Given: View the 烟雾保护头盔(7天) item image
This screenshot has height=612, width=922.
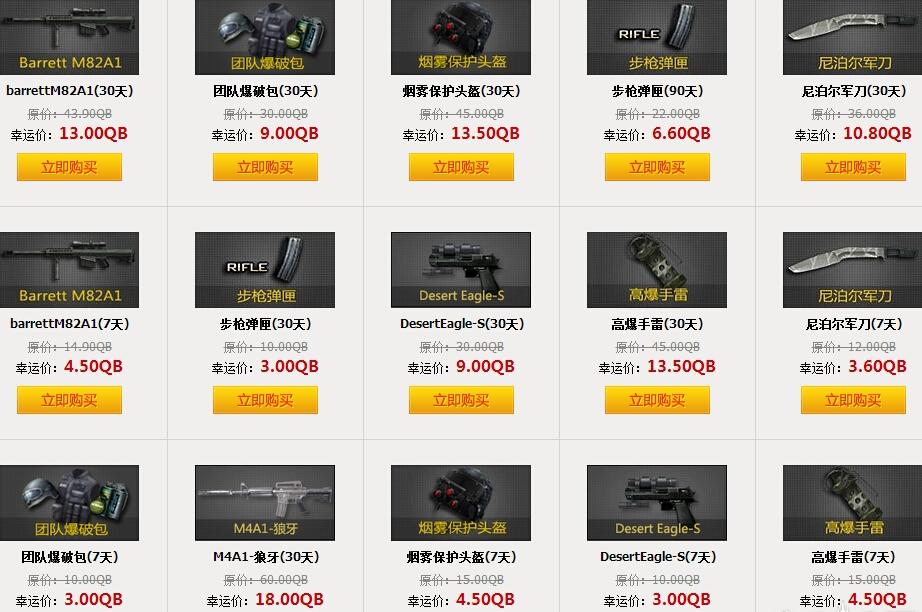Looking at the screenshot, I should (x=461, y=502).
